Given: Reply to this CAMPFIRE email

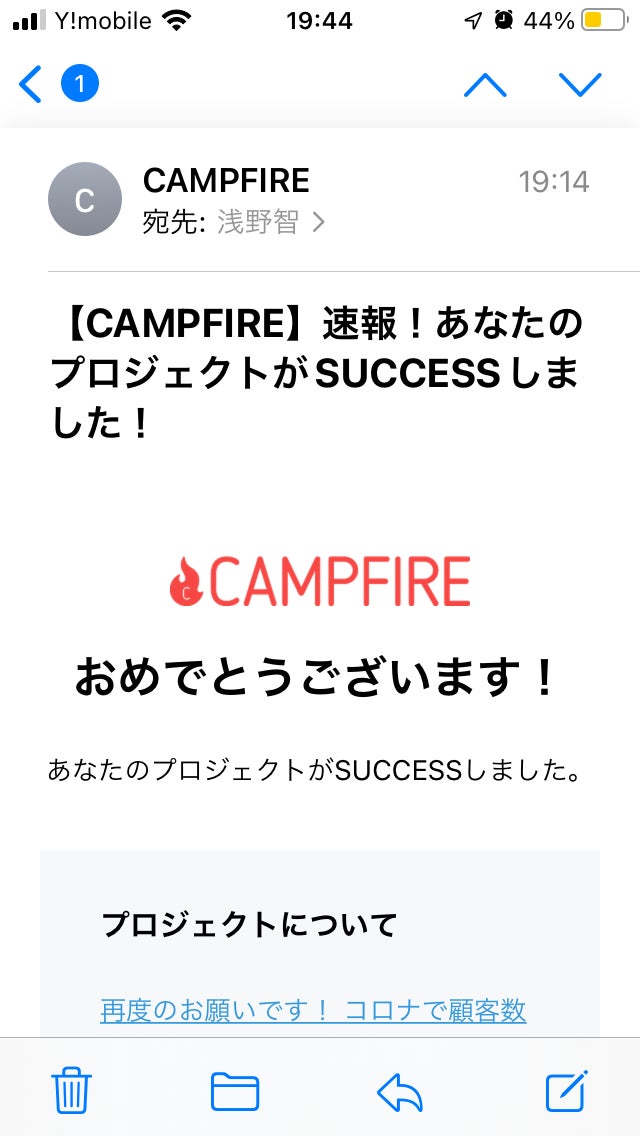Looking at the screenshot, I should [400, 1091].
